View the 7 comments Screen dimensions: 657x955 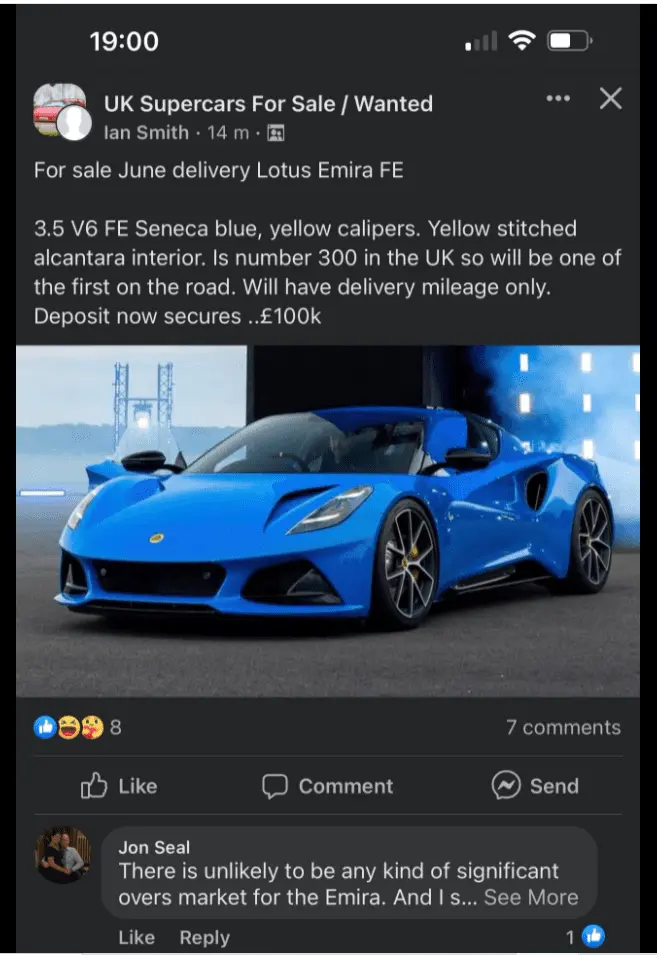563,728
